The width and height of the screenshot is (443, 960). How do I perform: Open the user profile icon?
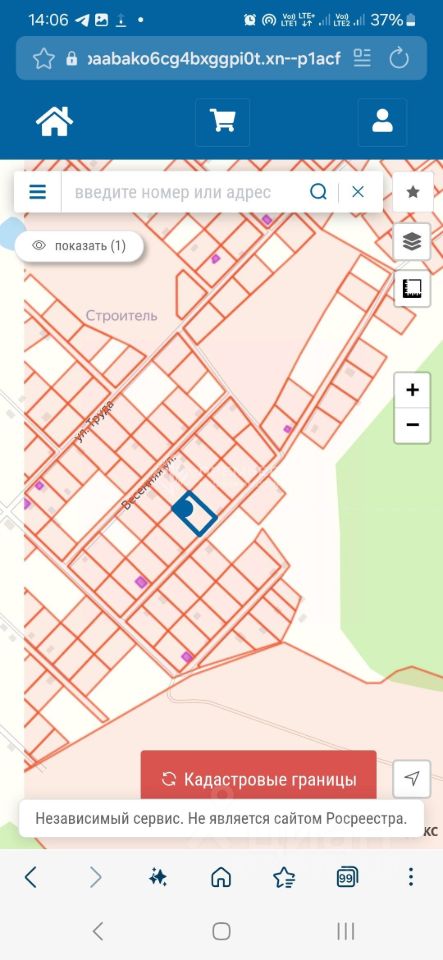pyautogui.click(x=382, y=122)
